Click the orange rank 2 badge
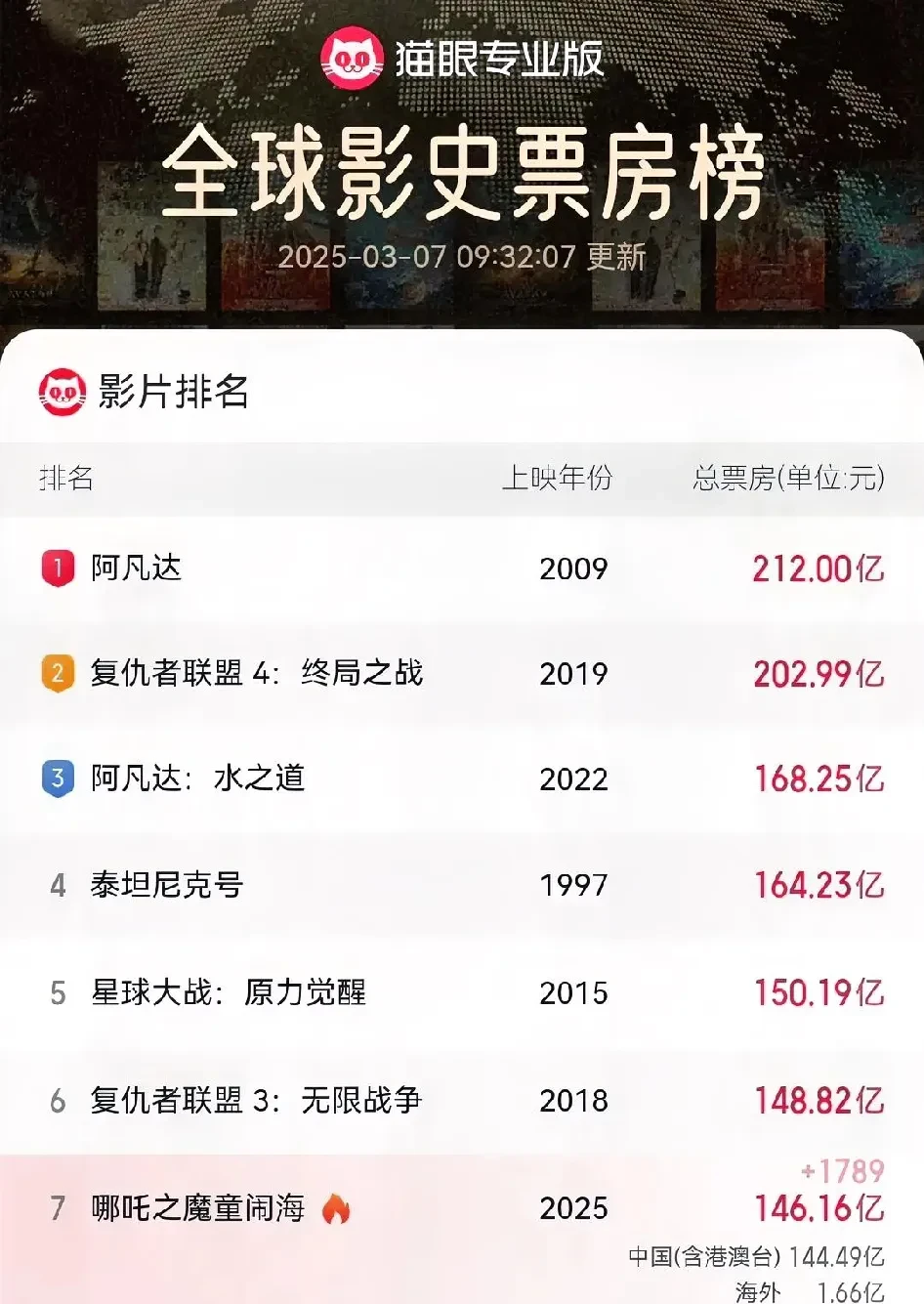924x1304 pixels. tap(57, 674)
